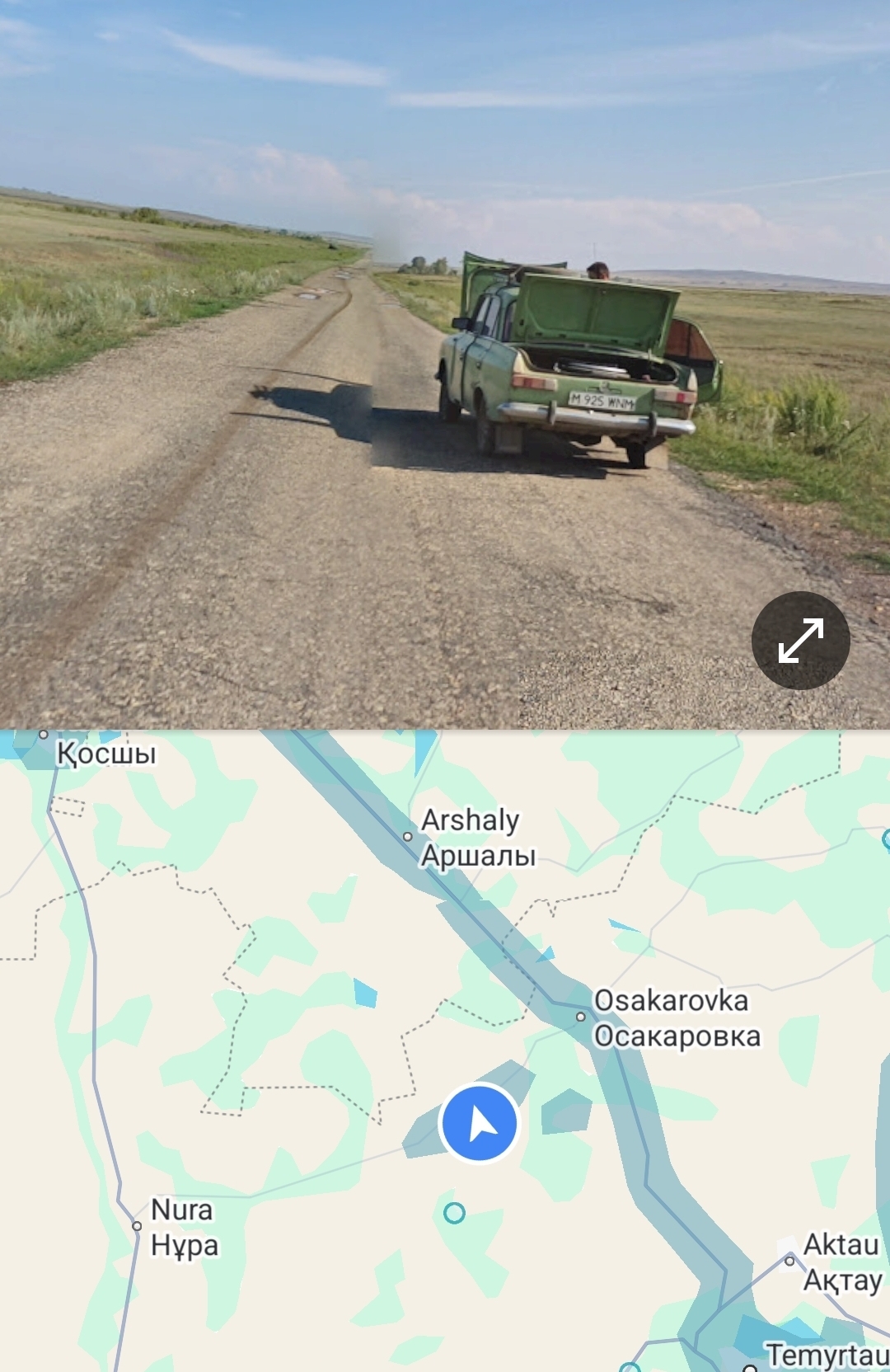
Task: Select the Osakarovka town label on map
Action: click(670, 1017)
